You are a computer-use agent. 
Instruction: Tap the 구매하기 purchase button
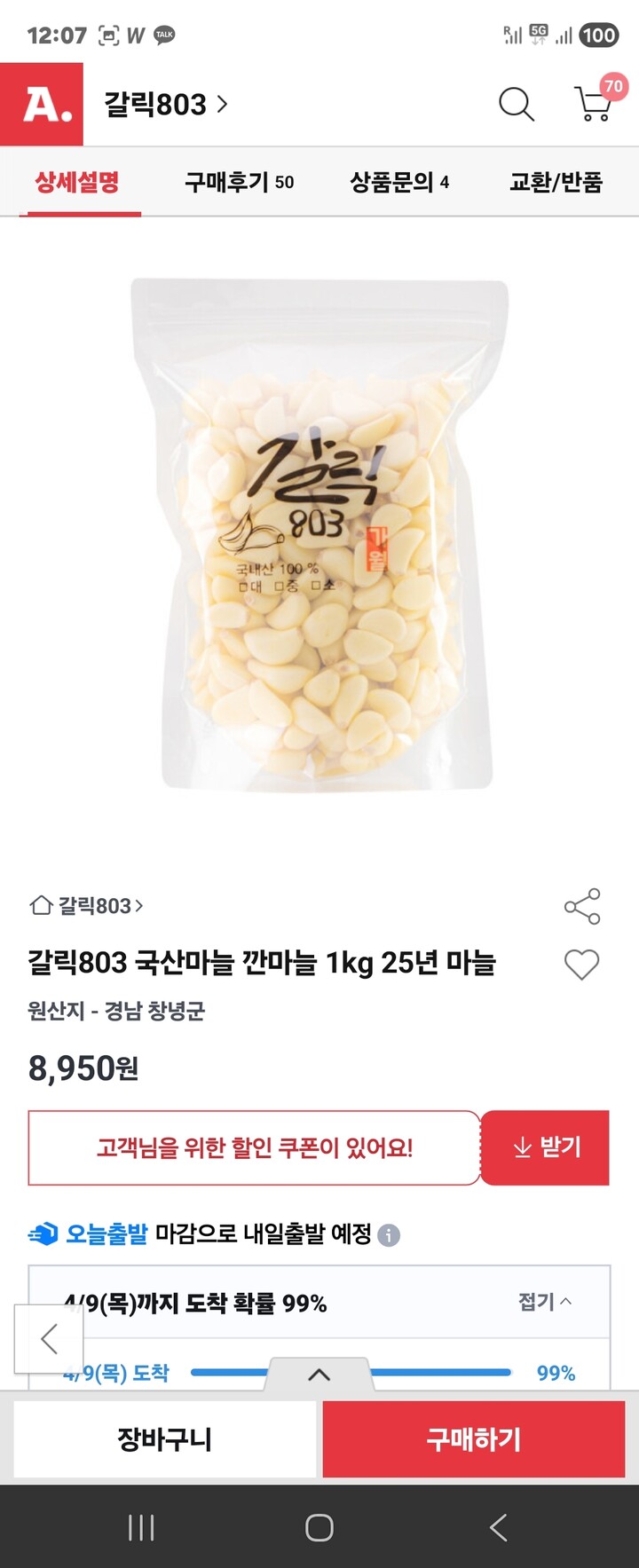point(473,1440)
